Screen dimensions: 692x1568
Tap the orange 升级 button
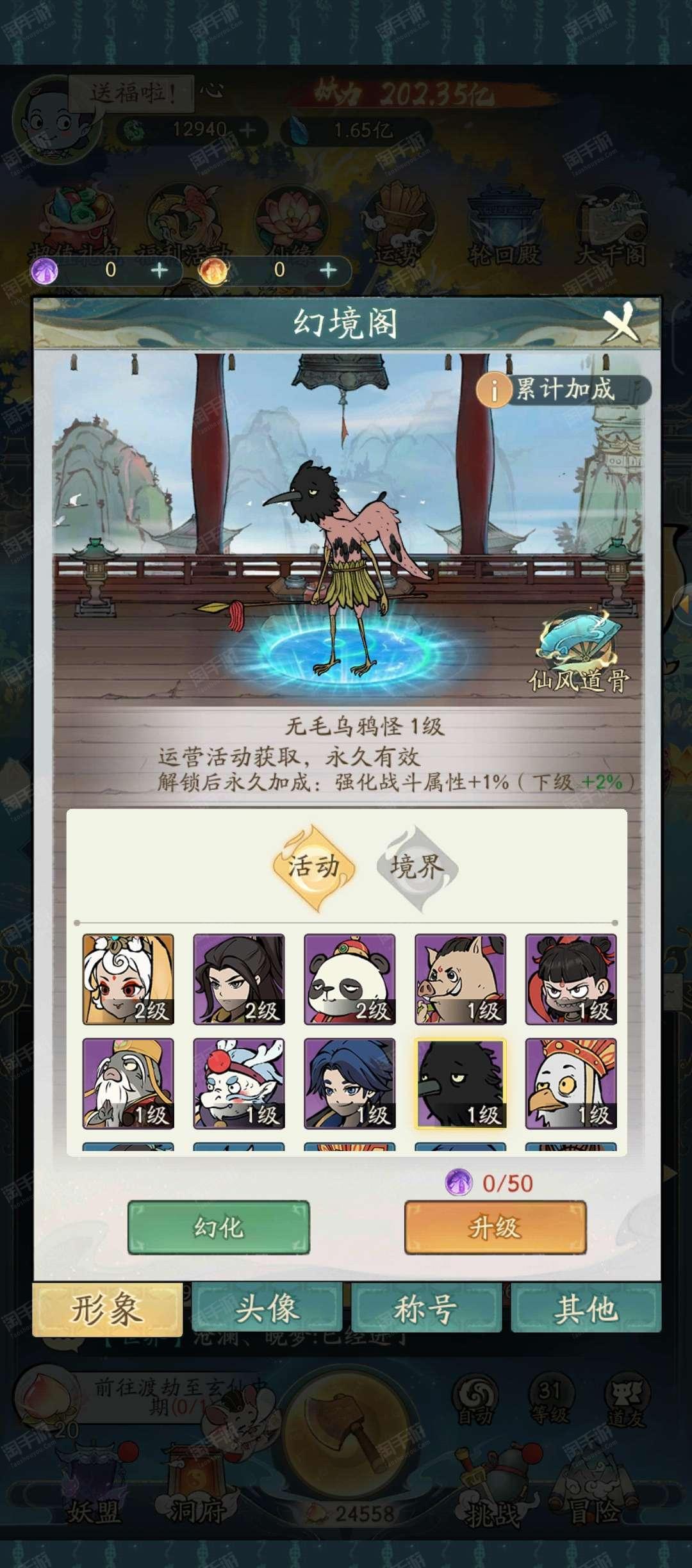click(x=495, y=1227)
